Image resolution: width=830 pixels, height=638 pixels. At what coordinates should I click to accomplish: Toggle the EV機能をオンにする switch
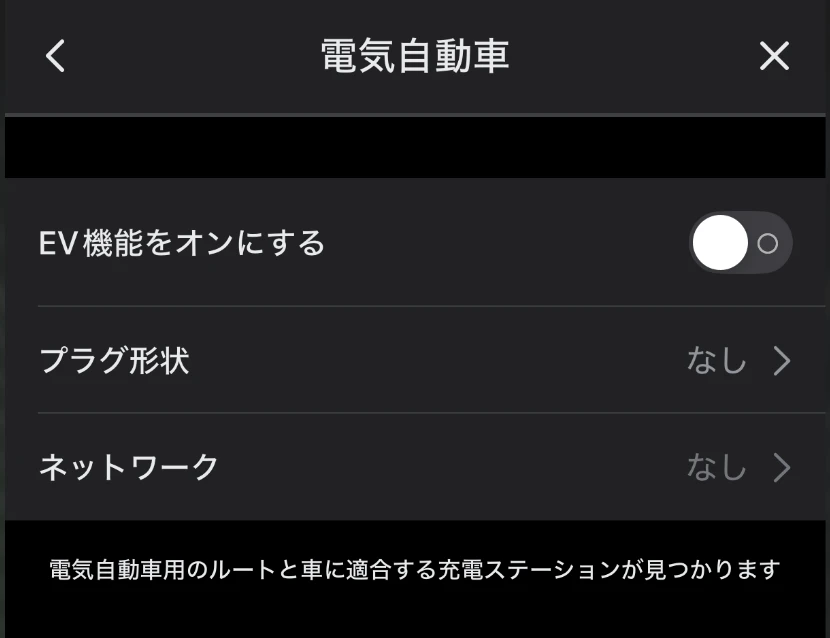click(x=740, y=243)
